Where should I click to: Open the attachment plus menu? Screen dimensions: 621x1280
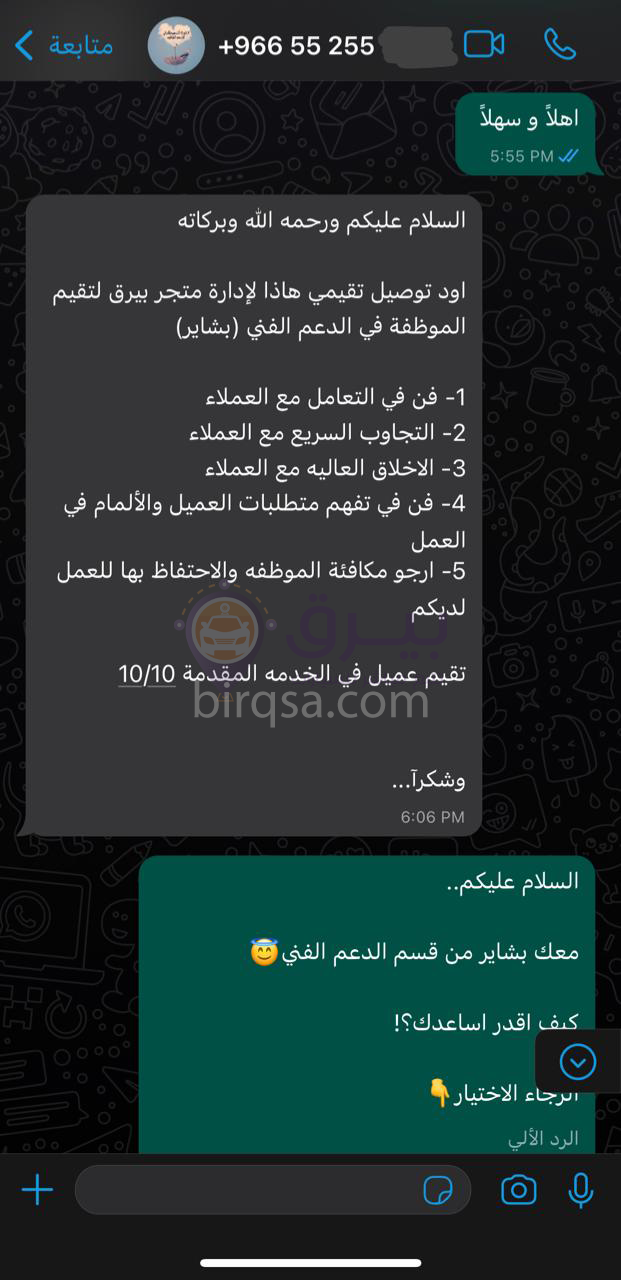click(37, 1190)
